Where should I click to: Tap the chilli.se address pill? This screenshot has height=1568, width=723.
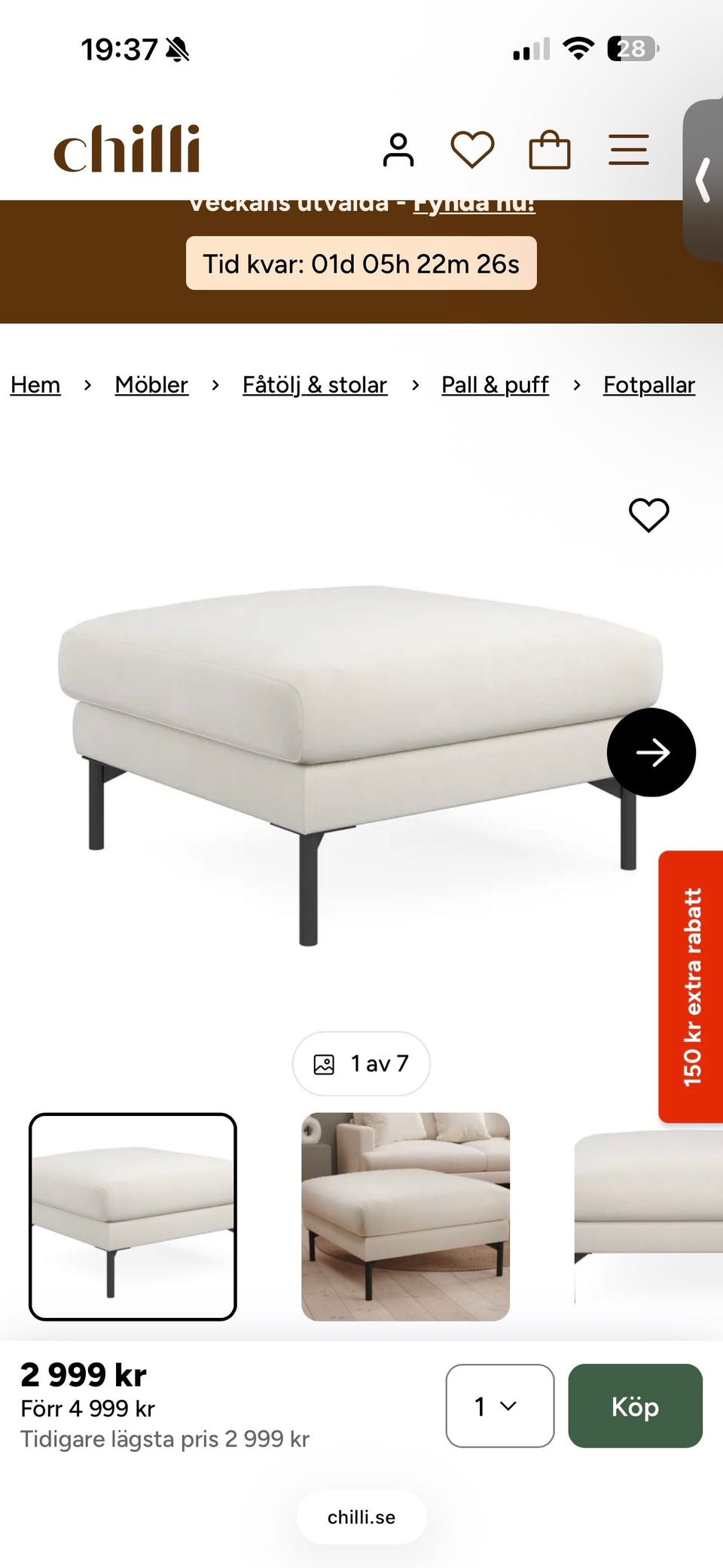[x=361, y=1517]
